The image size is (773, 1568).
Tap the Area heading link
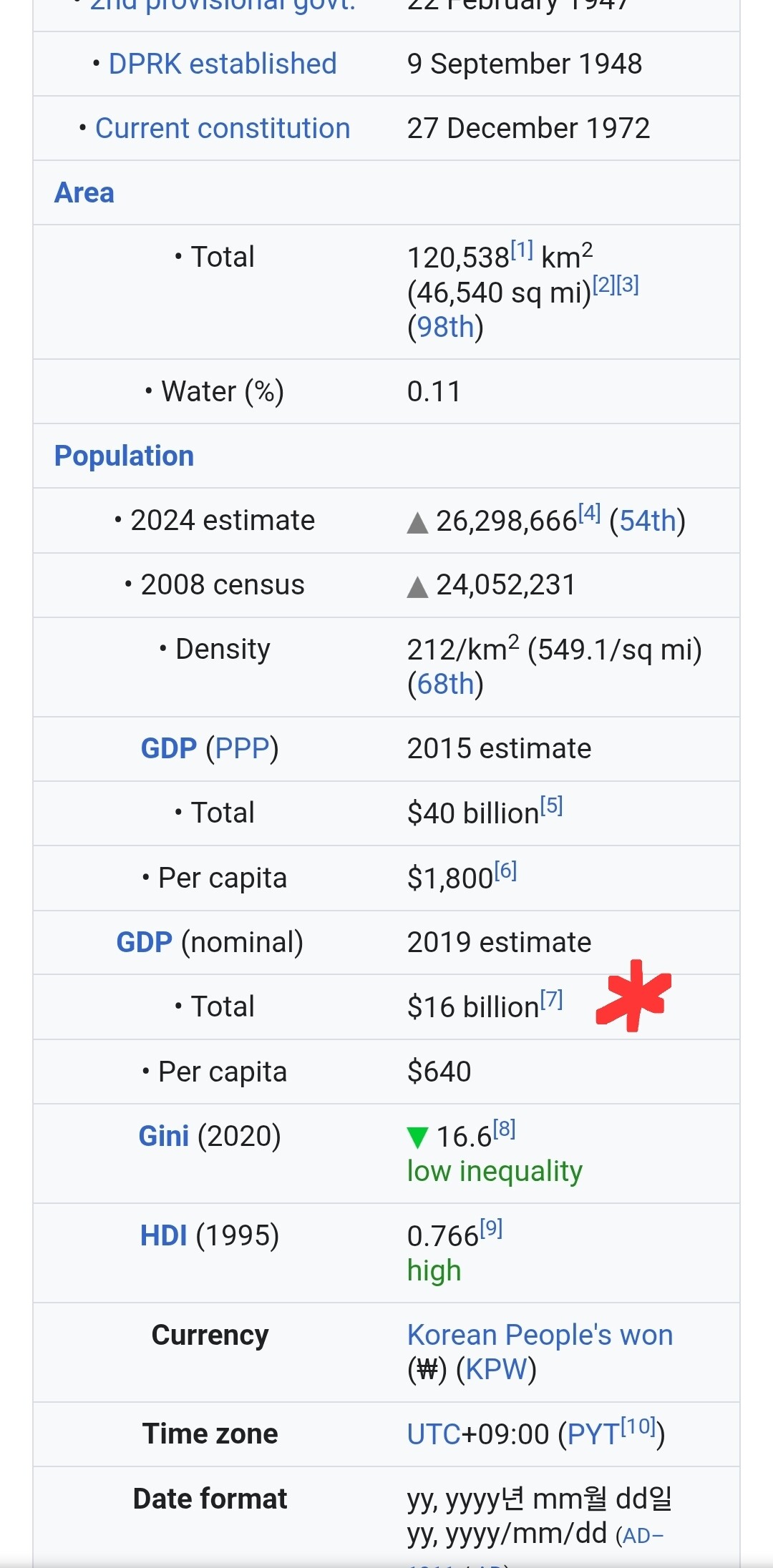[84, 192]
